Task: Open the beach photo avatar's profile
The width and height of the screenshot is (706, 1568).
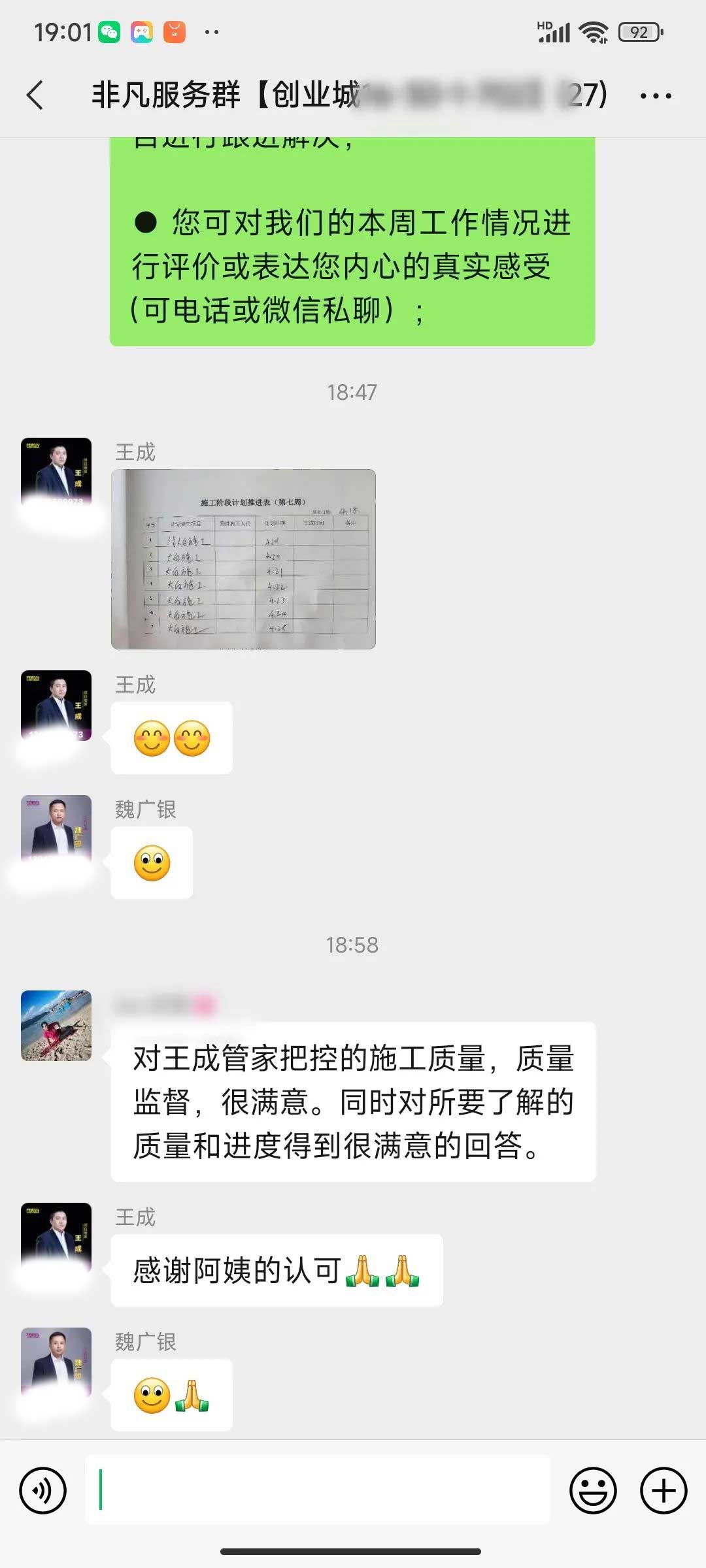Action: coord(56,1025)
